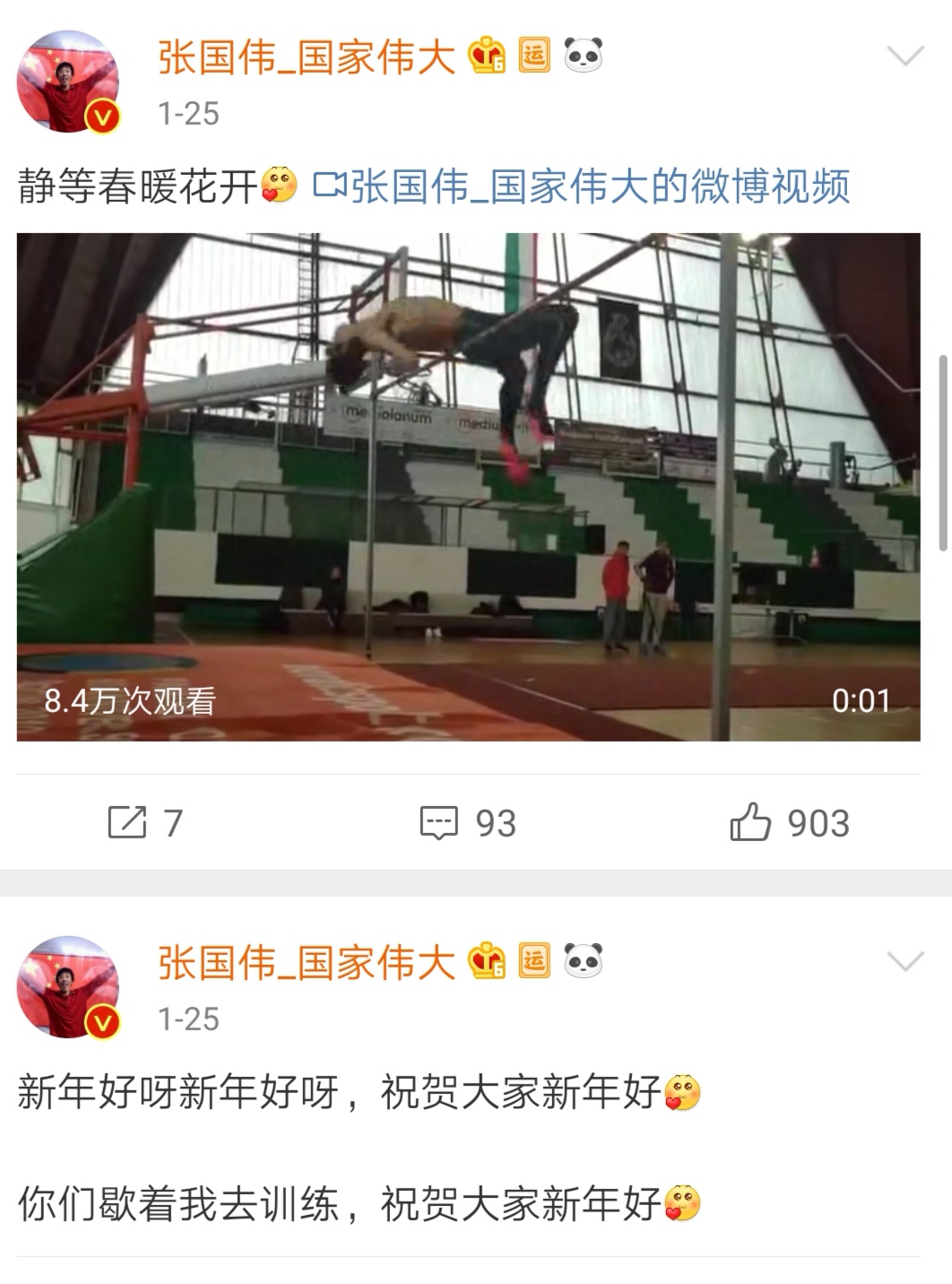Open the avatar on the 新年好呀 post

68,987
